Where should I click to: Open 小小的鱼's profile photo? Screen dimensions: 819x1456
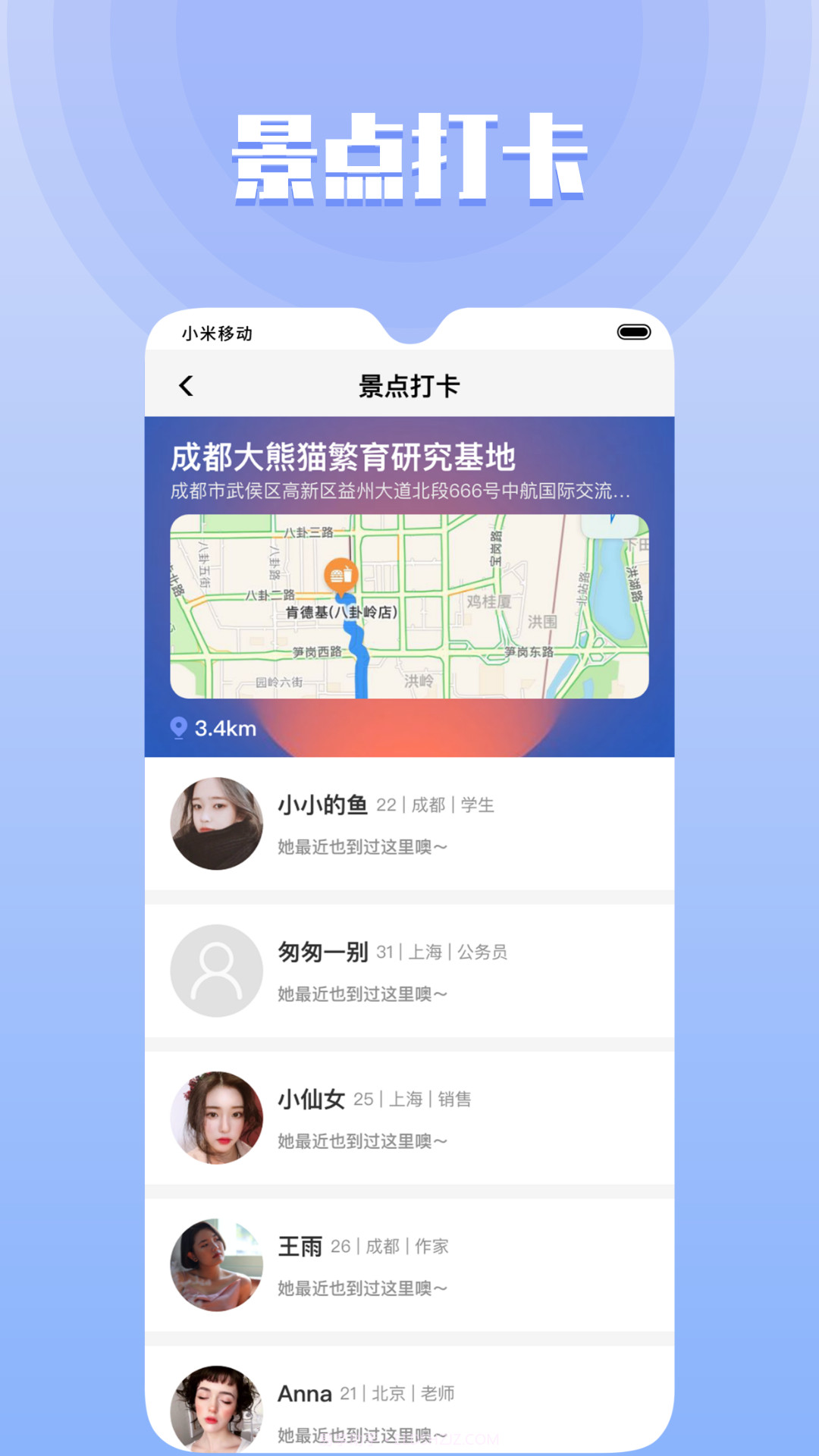click(216, 824)
